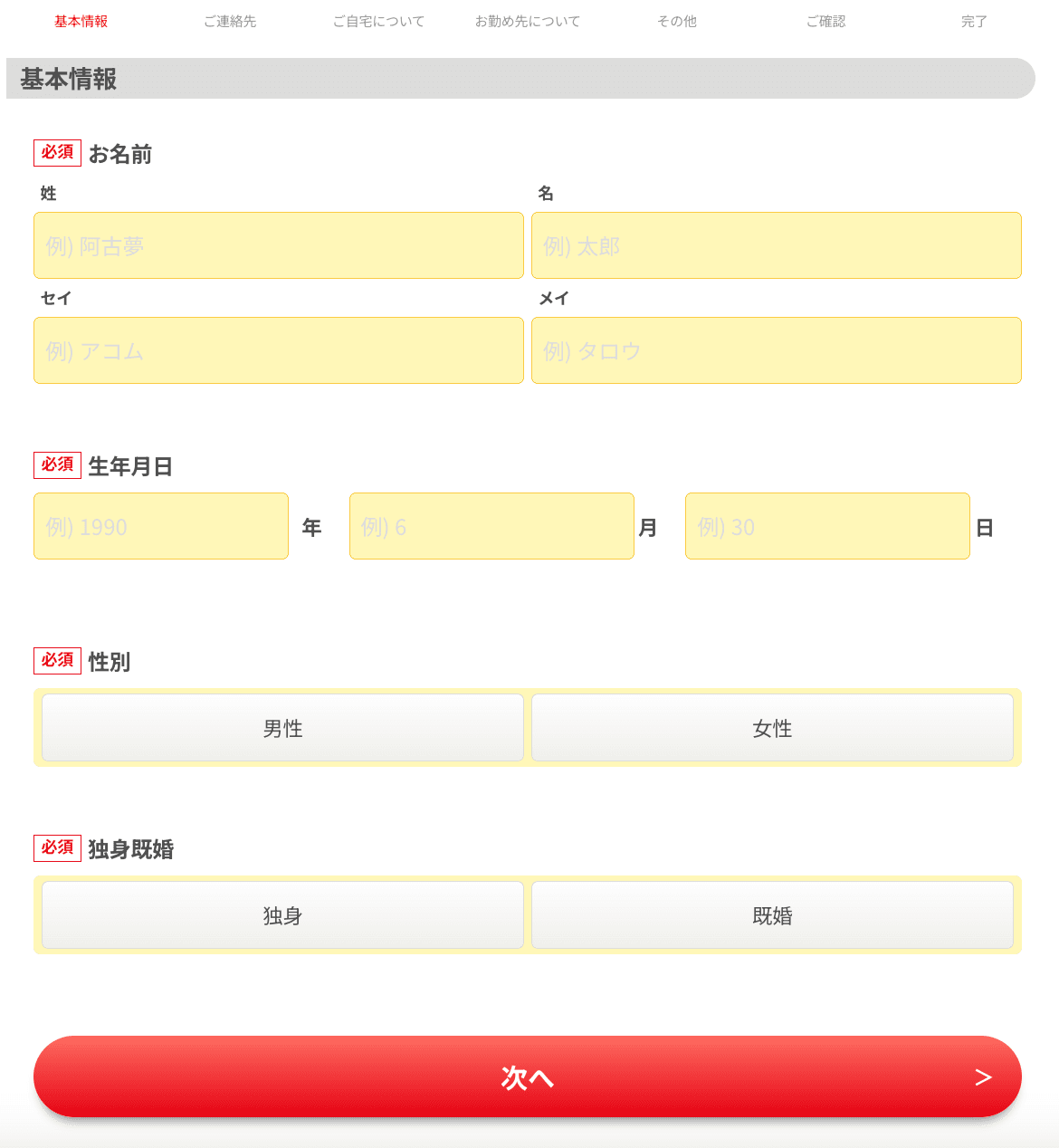This screenshot has height=1148, width=1059.
Task: View the 完了 step
Action: click(974, 21)
